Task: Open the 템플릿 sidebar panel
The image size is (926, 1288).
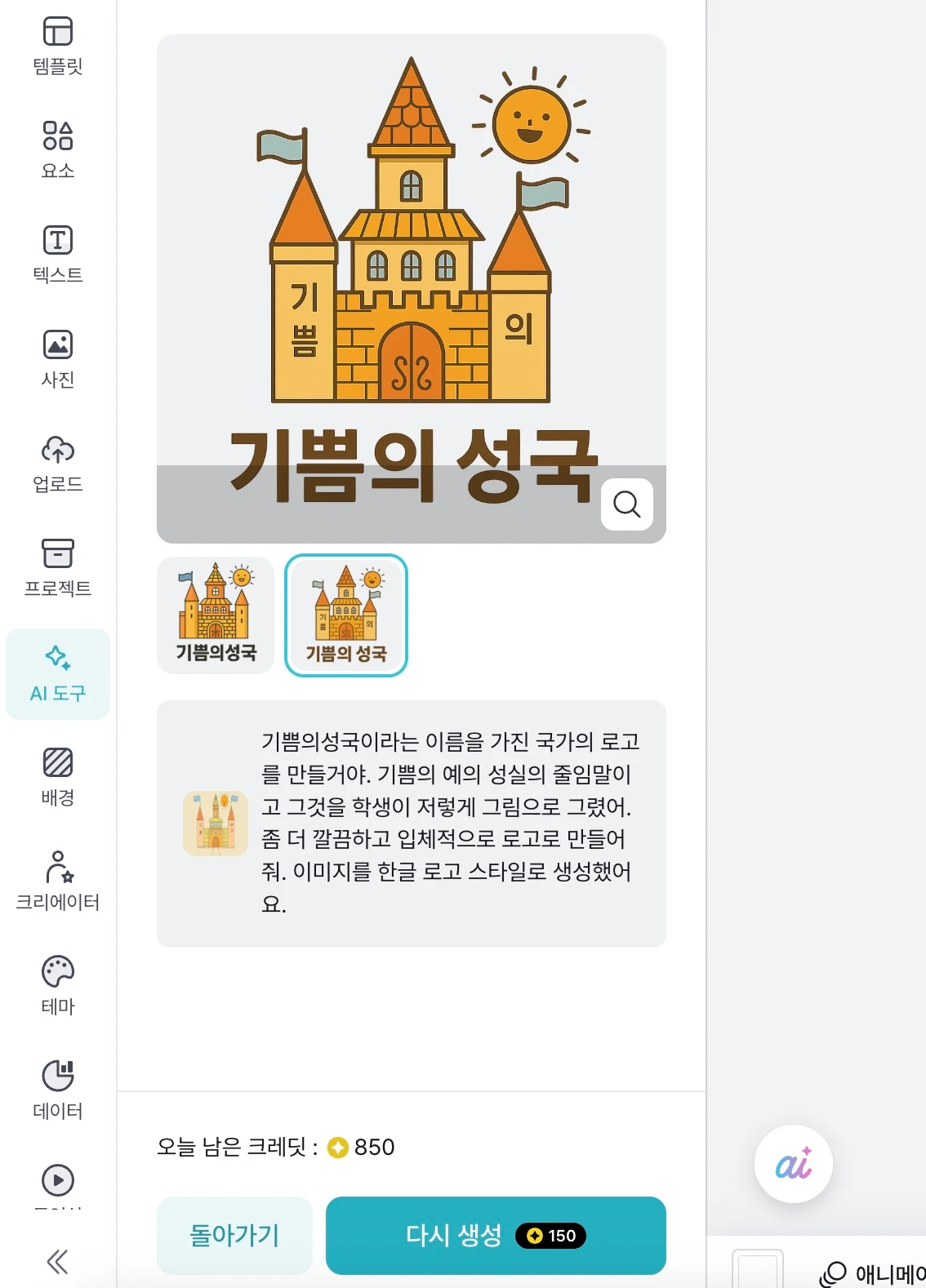Action: click(x=57, y=46)
